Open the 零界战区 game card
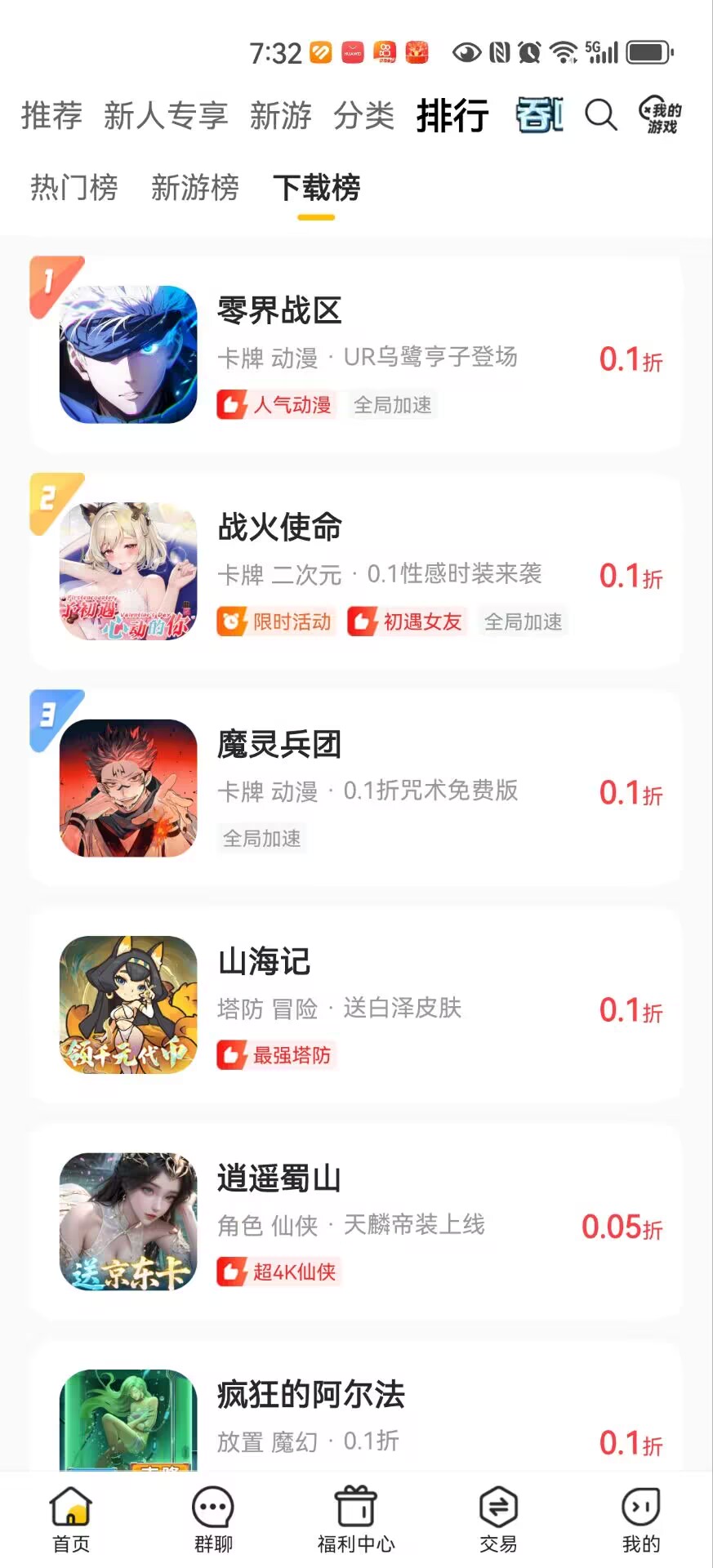 (356, 354)
